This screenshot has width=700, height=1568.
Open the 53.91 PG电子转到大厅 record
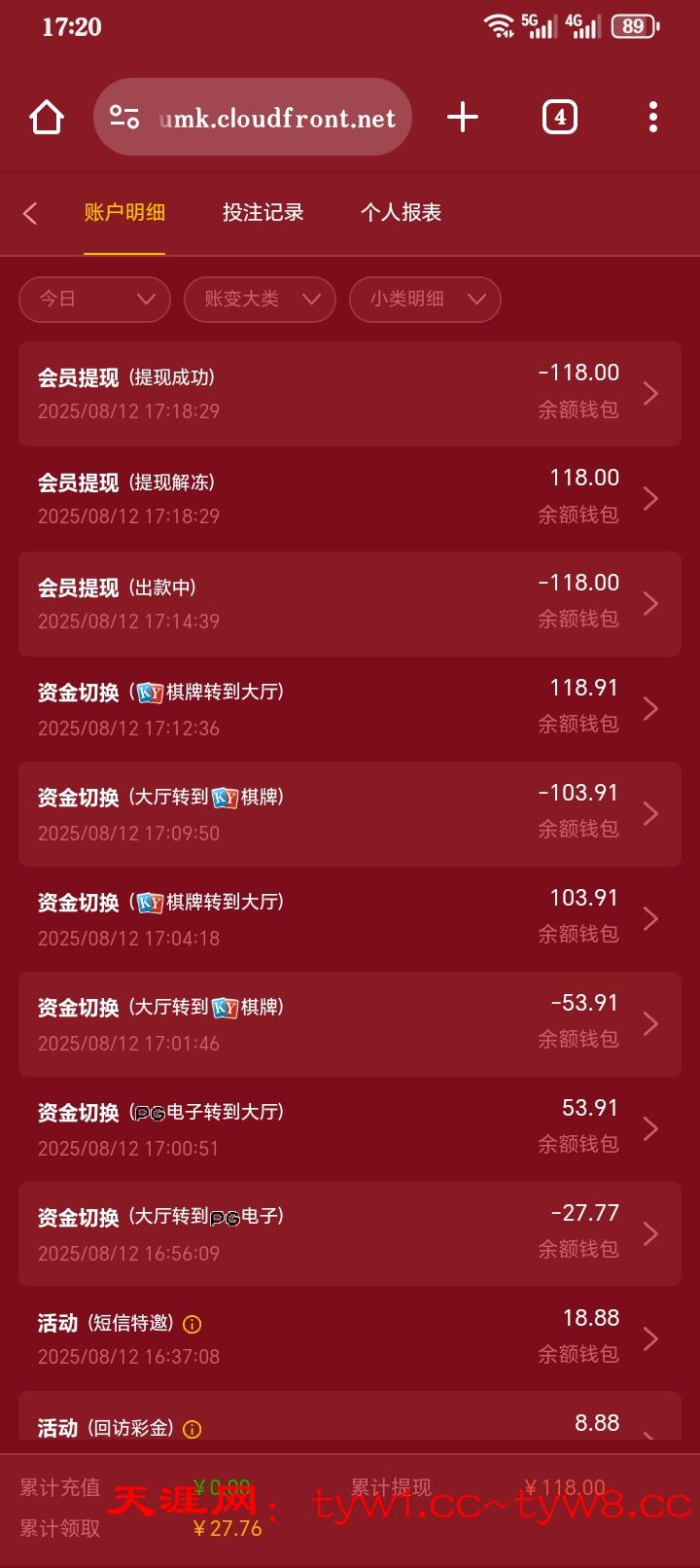[350, 1128]
